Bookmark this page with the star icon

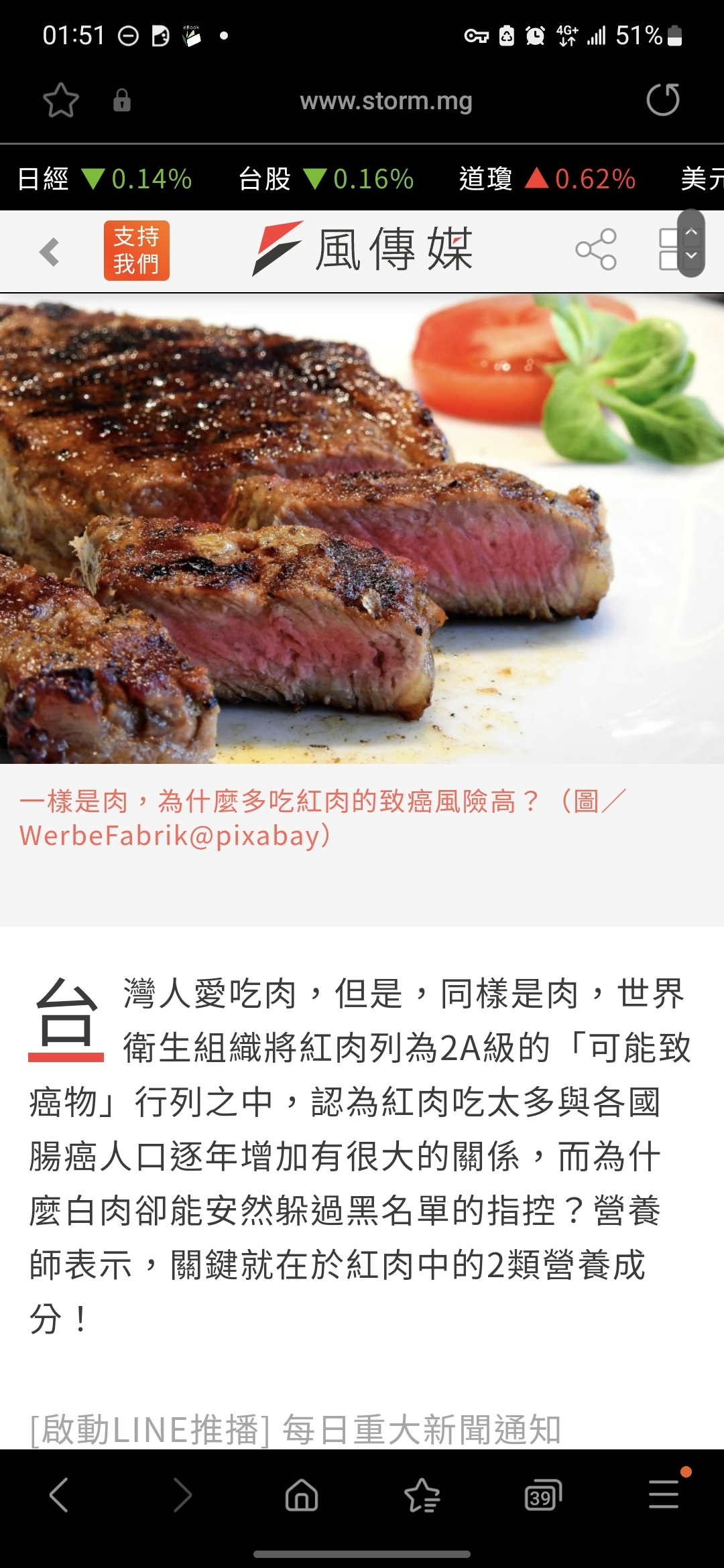61,101
